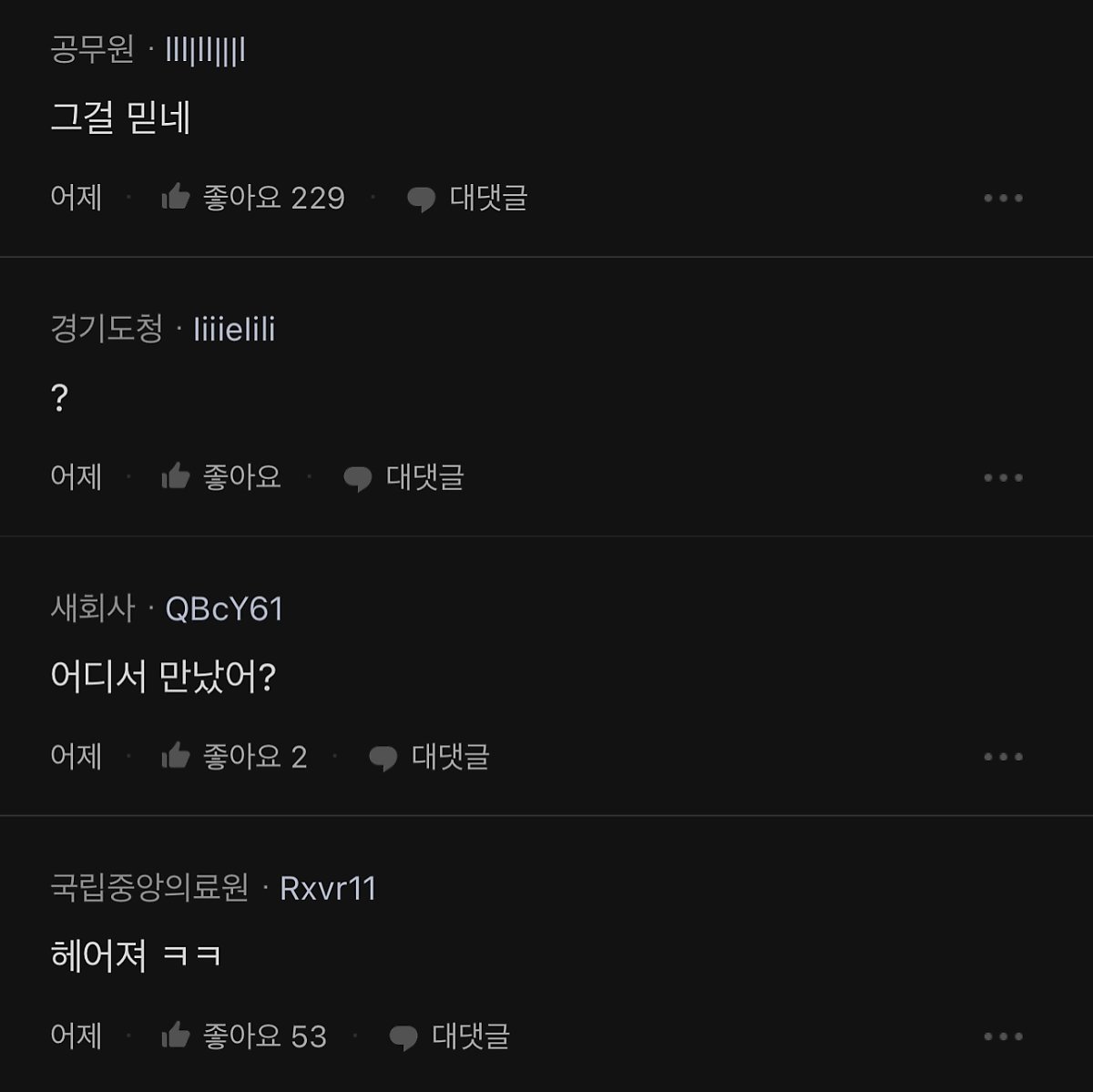
Task: Open more options on QBcY61's comment
Action: point(1003,757)
